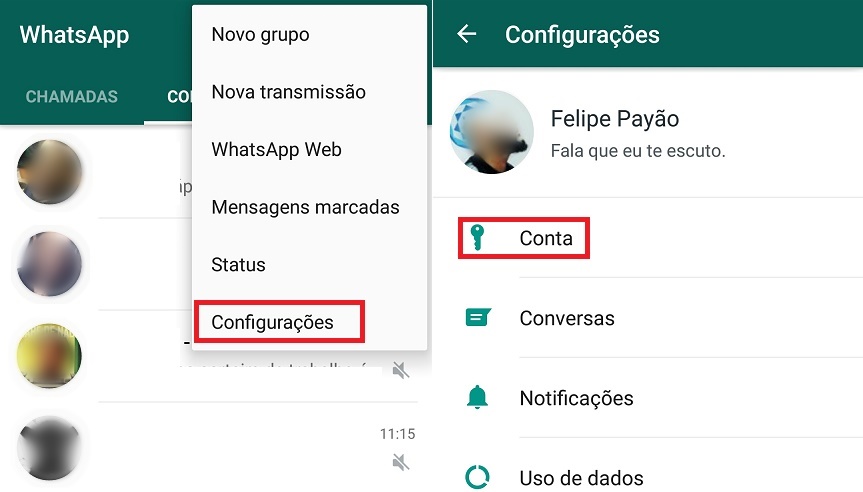Open Mensagens marcadas

(x=305, y=208)
